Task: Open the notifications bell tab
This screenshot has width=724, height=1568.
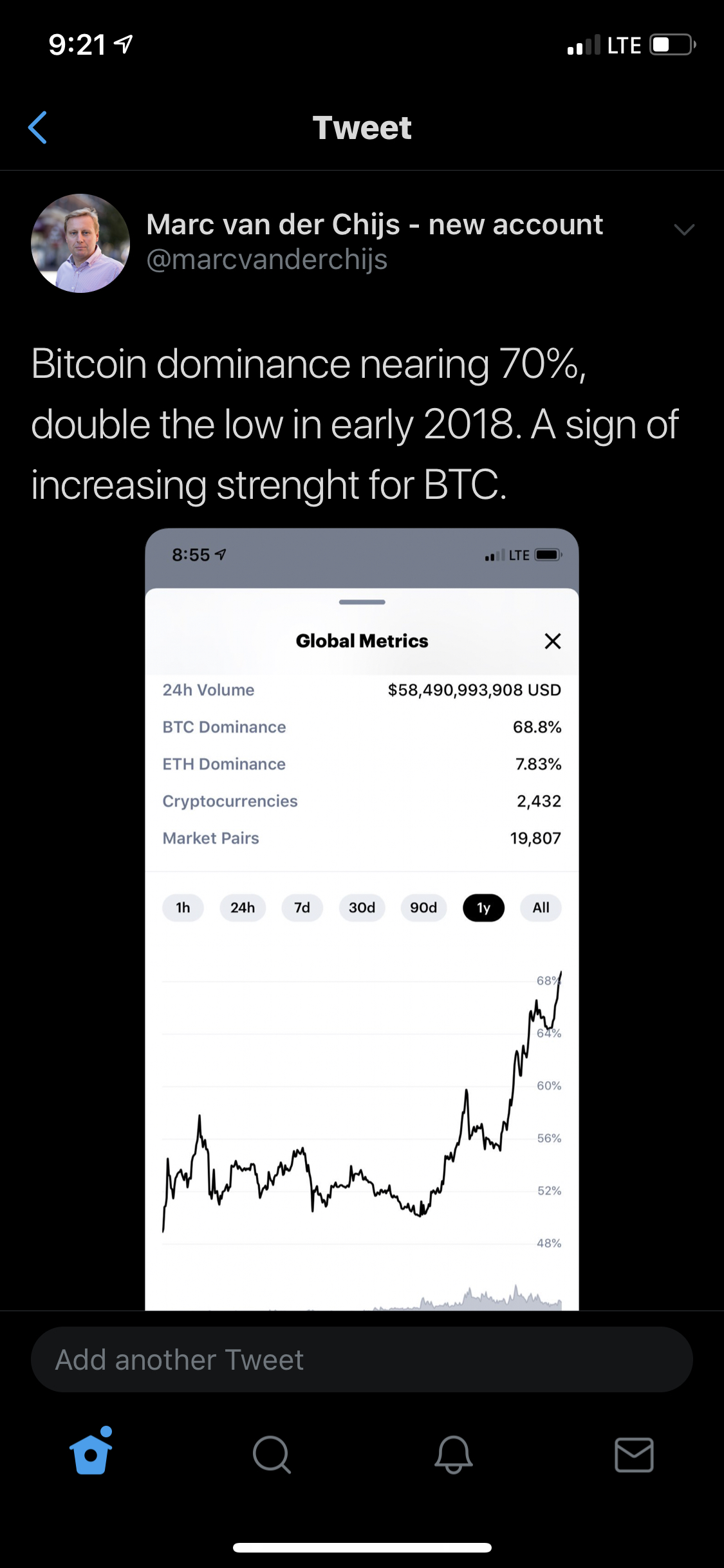Action: pos(453,1455)
